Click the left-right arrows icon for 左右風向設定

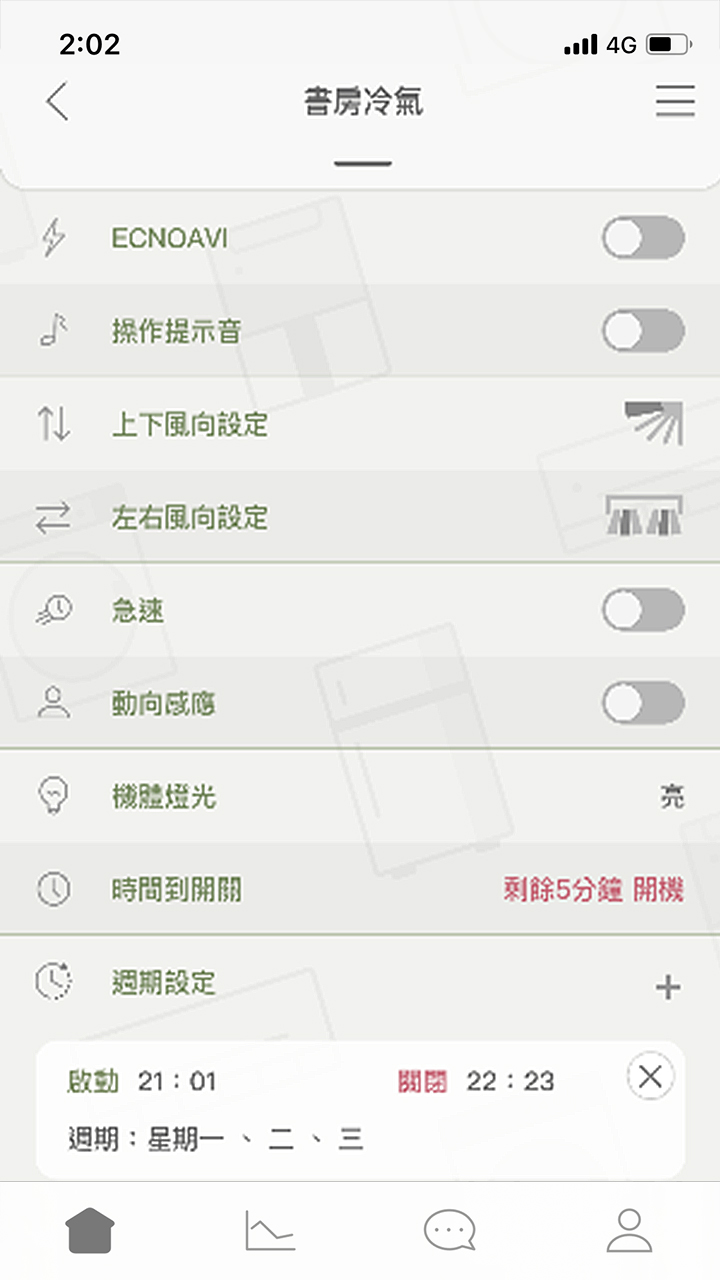(x=55, y=516)
